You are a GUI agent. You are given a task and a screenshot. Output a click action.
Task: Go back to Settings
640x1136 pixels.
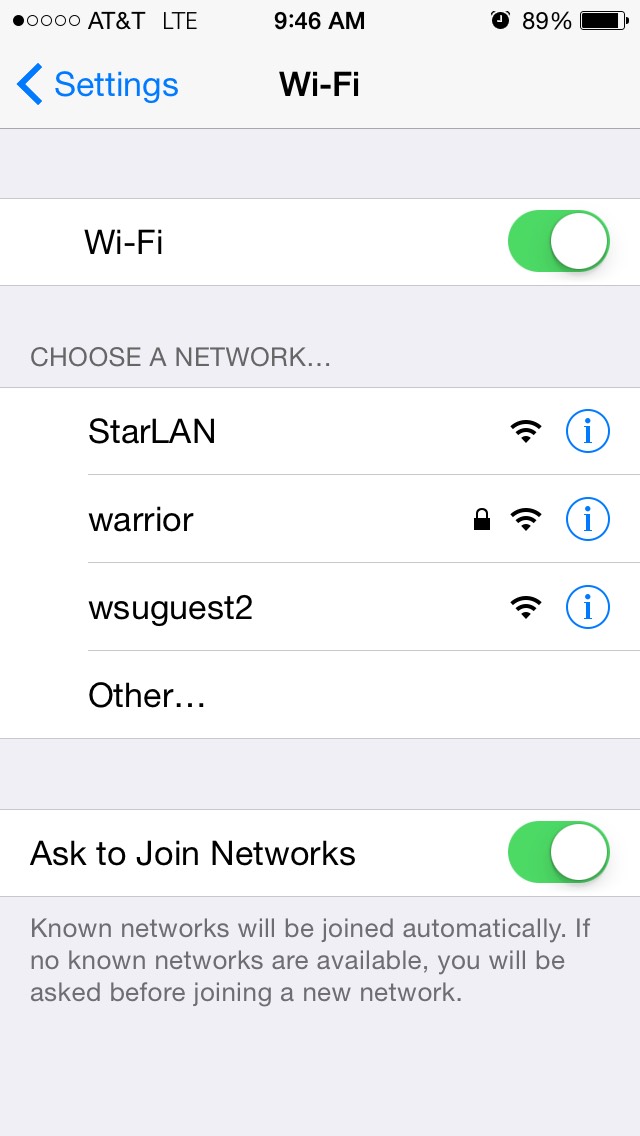click(x=98, y=85)
